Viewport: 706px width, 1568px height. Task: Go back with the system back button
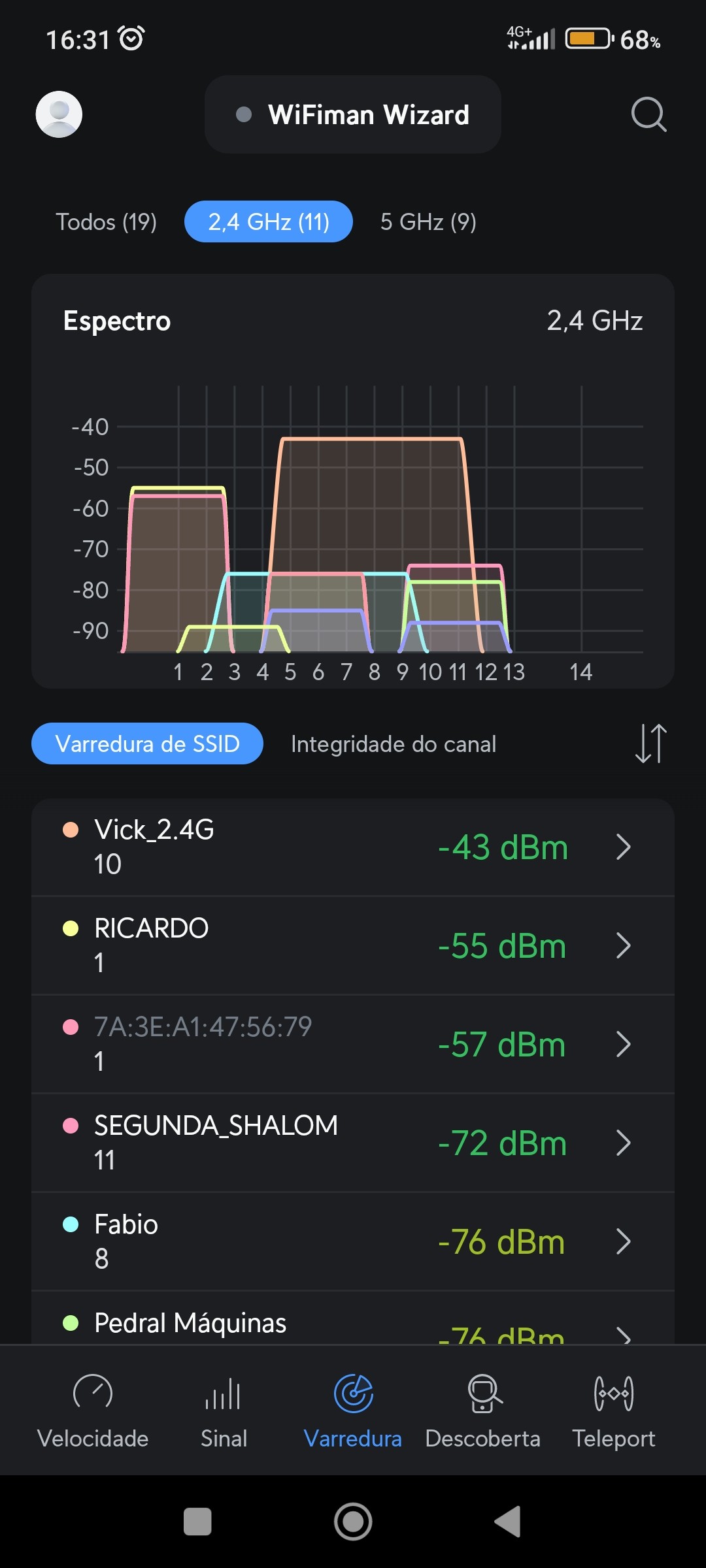point(508,1522)
